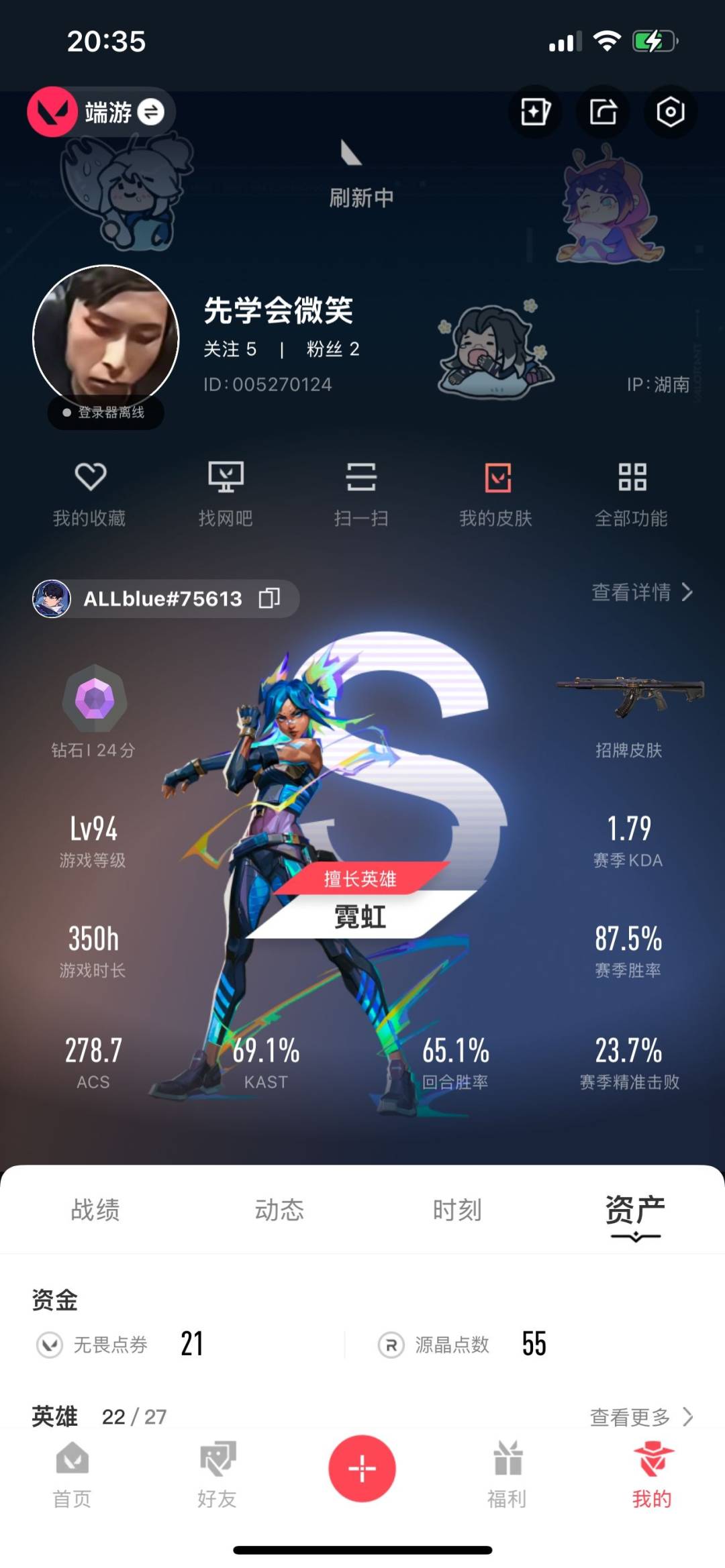Open the settings hexagon icon

[670, 112]
